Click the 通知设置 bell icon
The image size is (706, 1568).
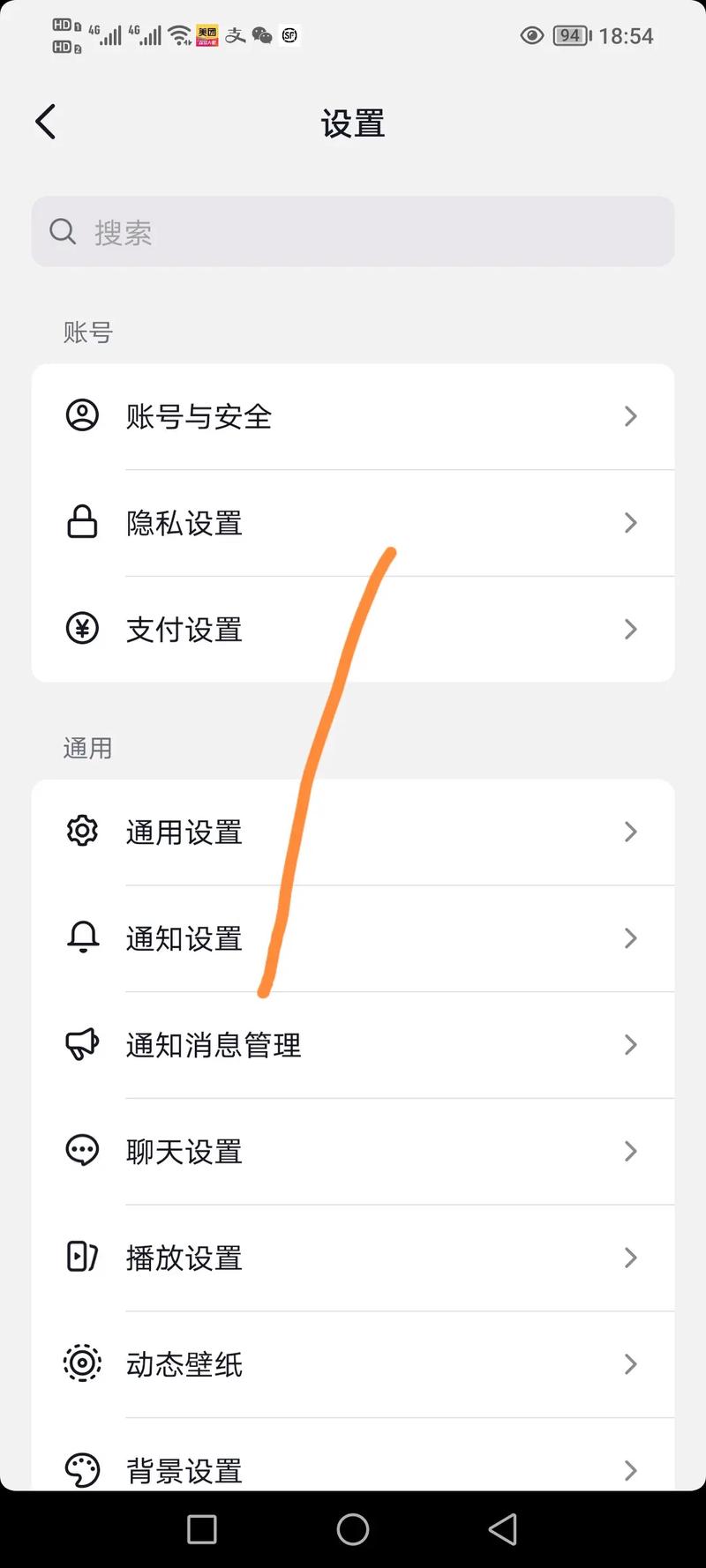coord(82,937)
